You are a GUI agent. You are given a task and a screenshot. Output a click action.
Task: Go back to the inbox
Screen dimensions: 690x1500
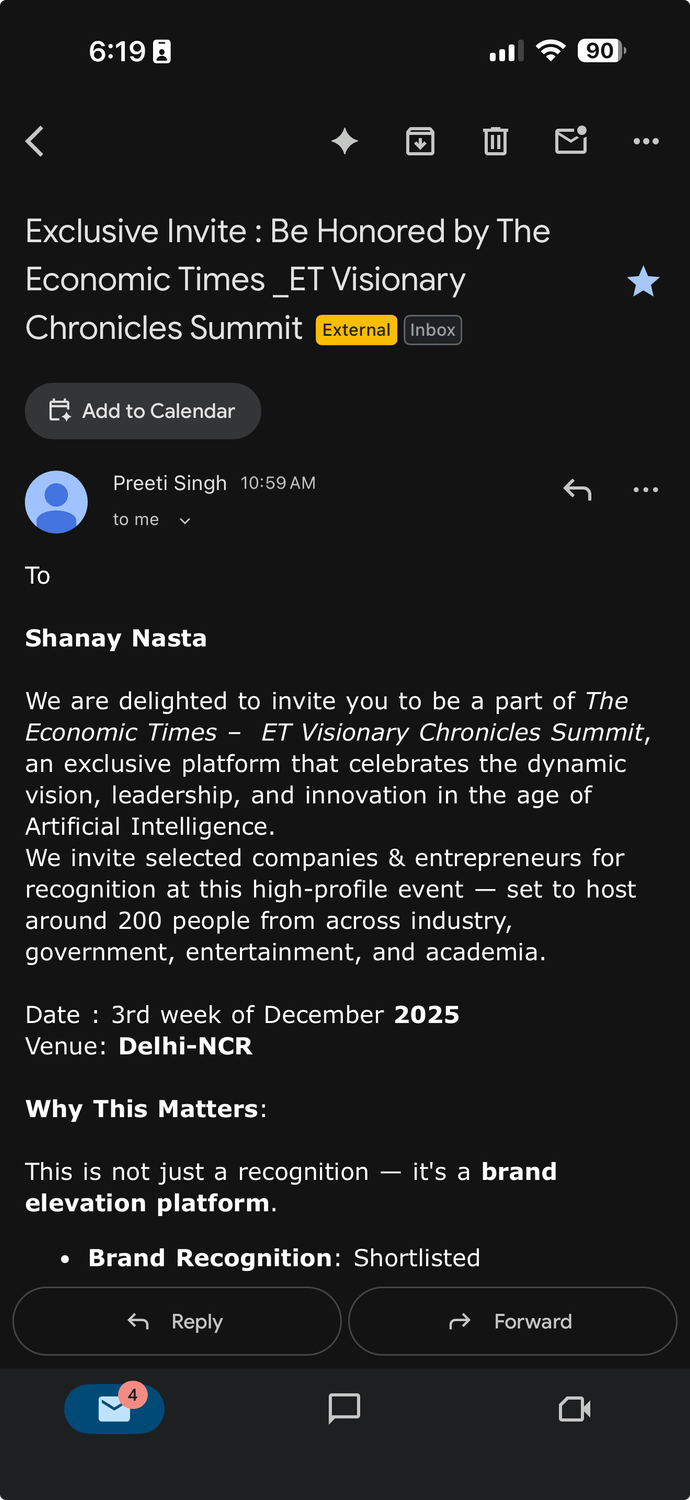point(35,142)
